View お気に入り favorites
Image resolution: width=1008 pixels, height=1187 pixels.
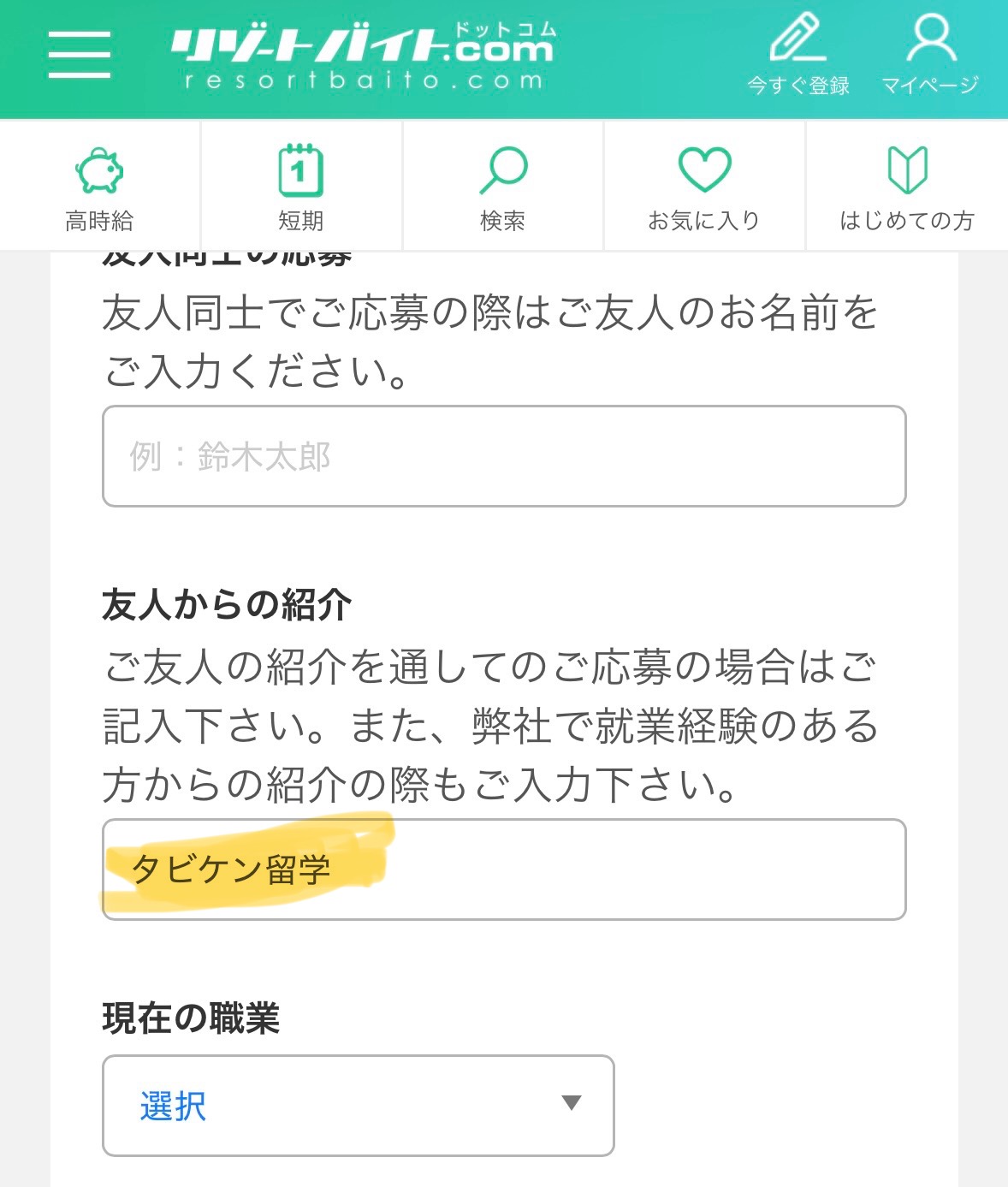(x=704, y=187)
